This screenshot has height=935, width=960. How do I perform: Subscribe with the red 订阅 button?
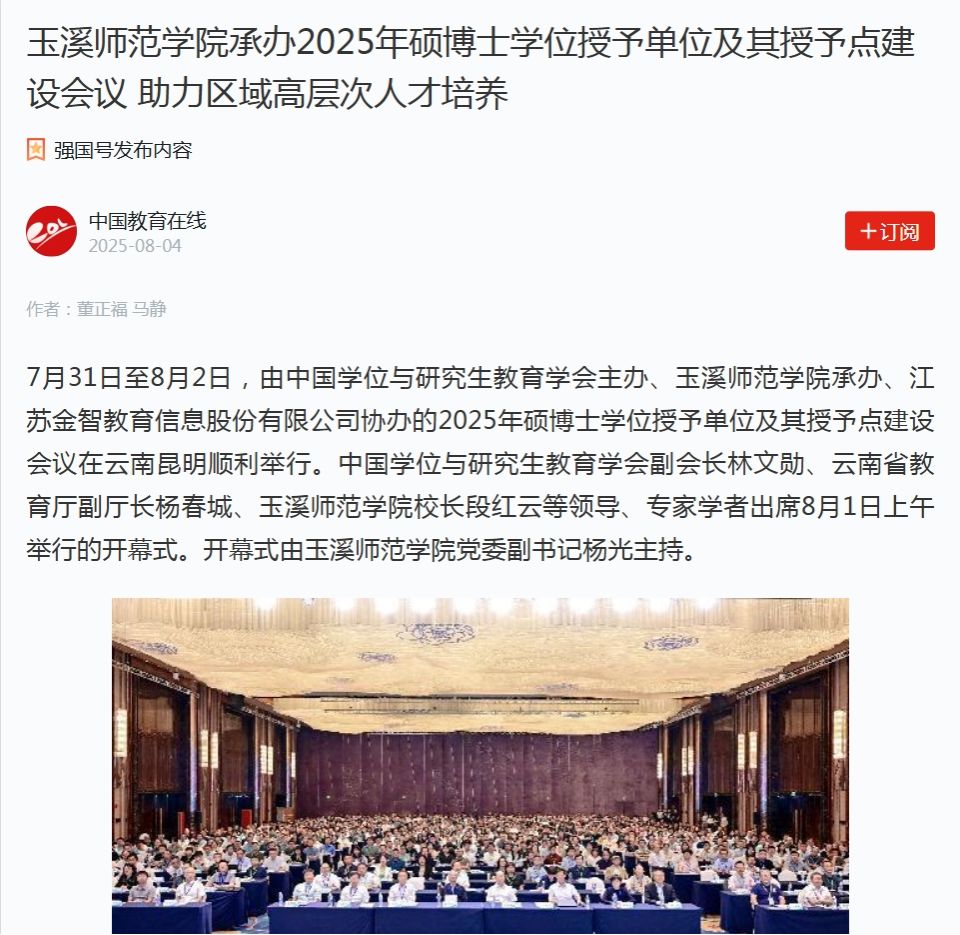(x=889, y=231)
